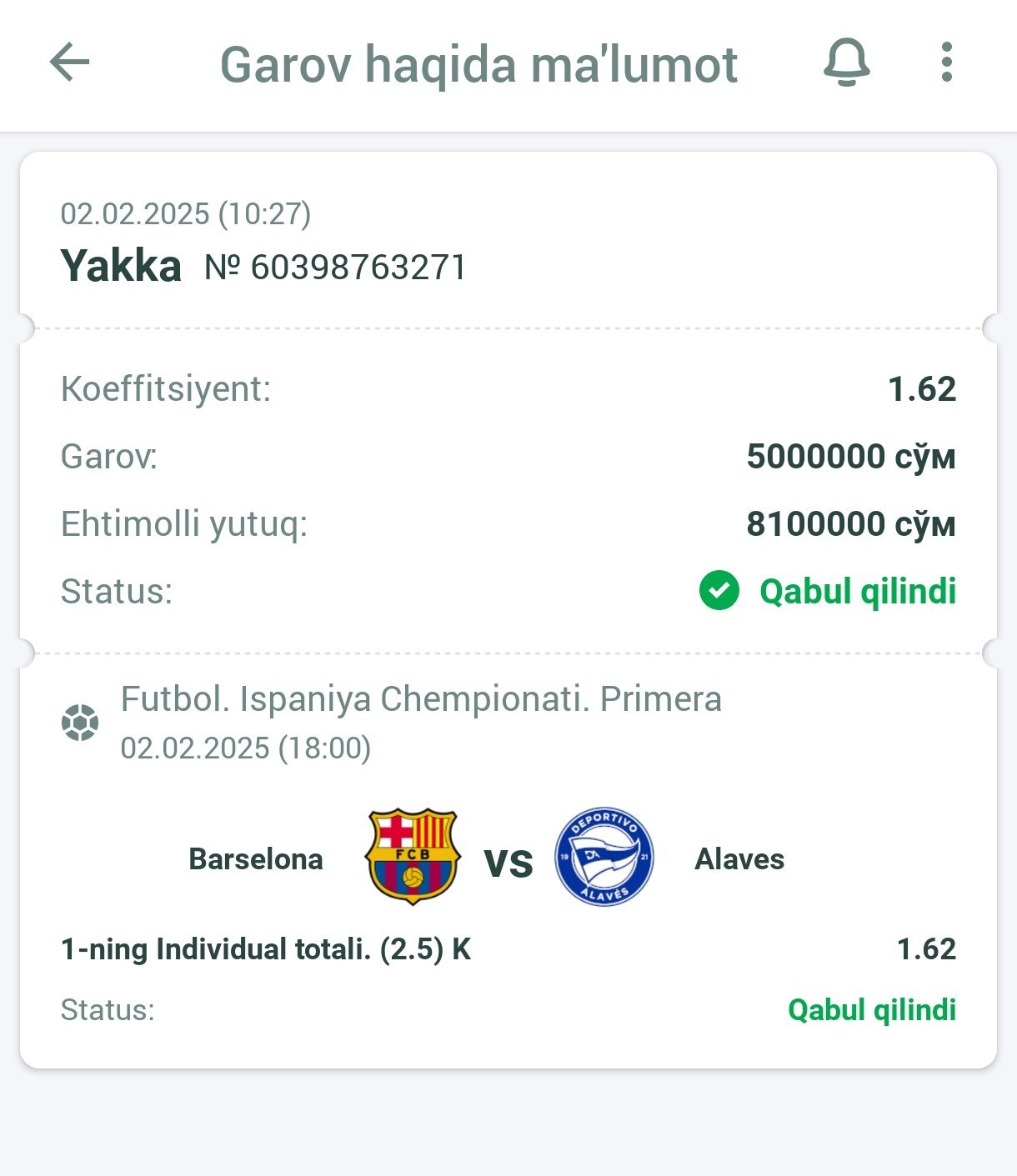This screenshot has height=1176, width=1017.
Task: Open the notifications bell
Action: 846,63
